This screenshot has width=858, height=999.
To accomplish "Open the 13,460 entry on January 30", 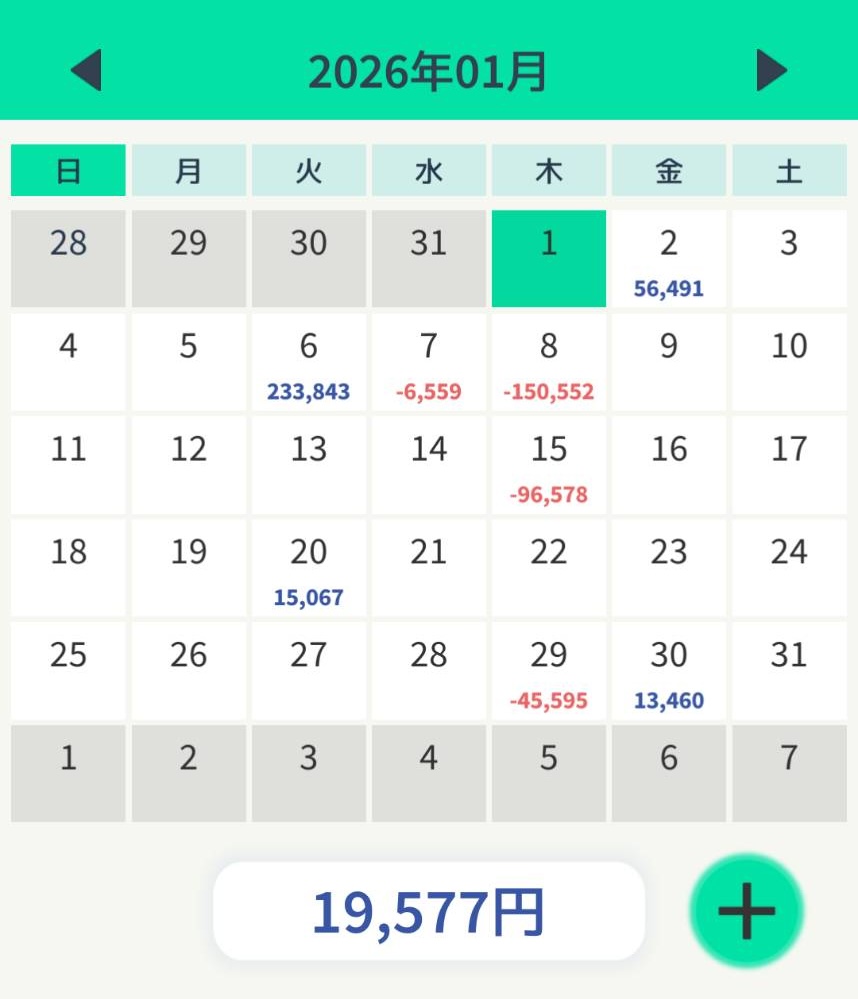I will [668, 671].
